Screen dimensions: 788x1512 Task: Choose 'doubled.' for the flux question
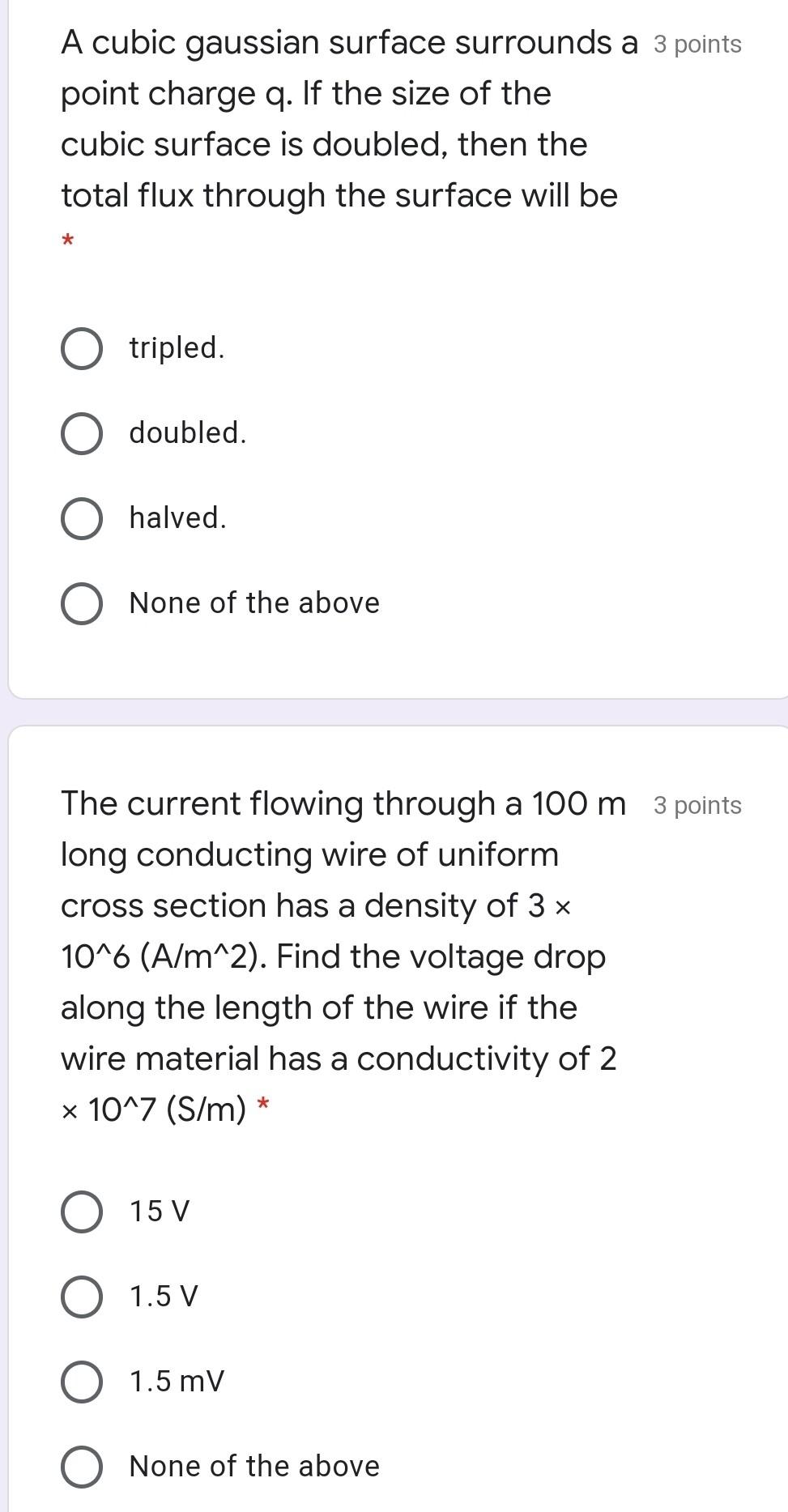(x=82, y=434)
